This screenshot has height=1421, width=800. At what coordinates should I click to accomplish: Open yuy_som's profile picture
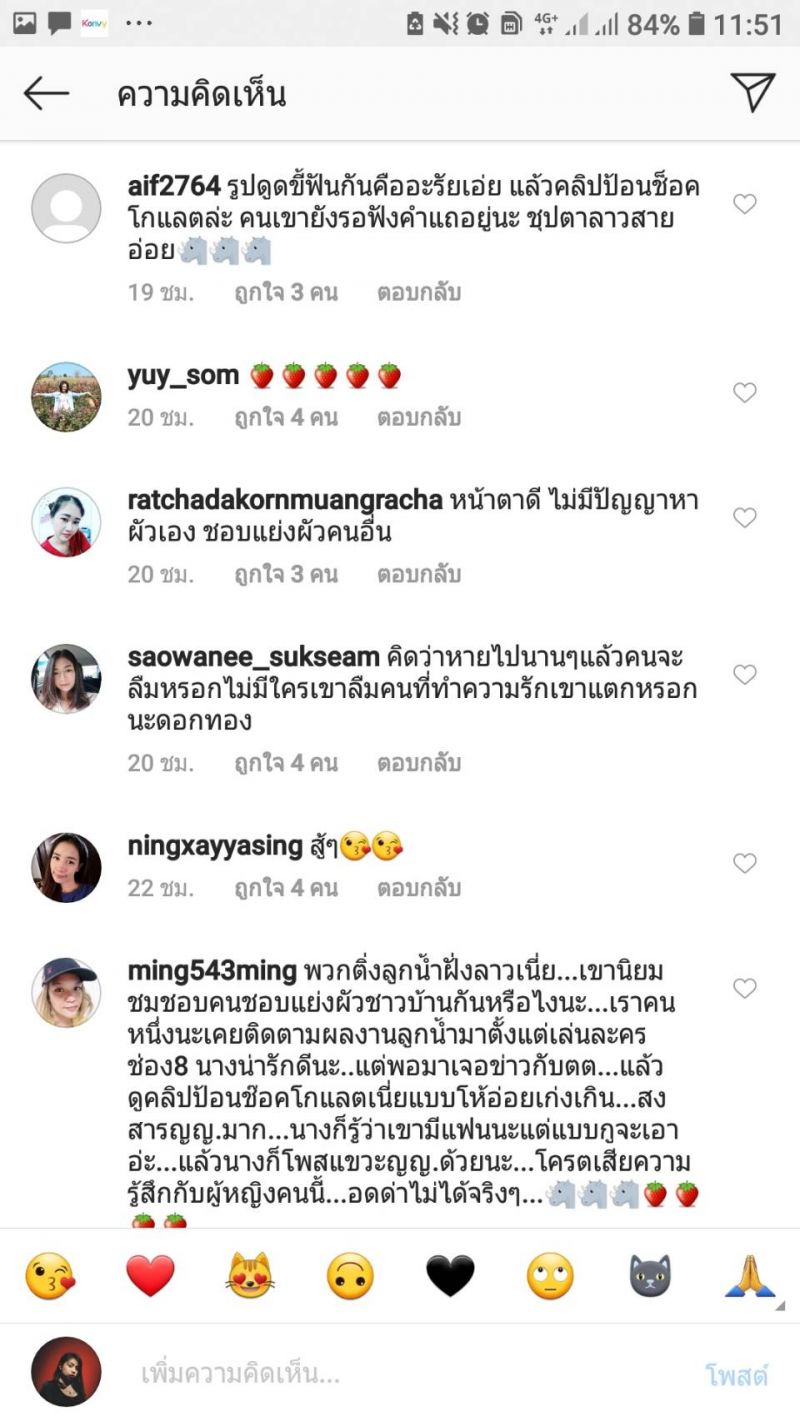pos(66,397)
